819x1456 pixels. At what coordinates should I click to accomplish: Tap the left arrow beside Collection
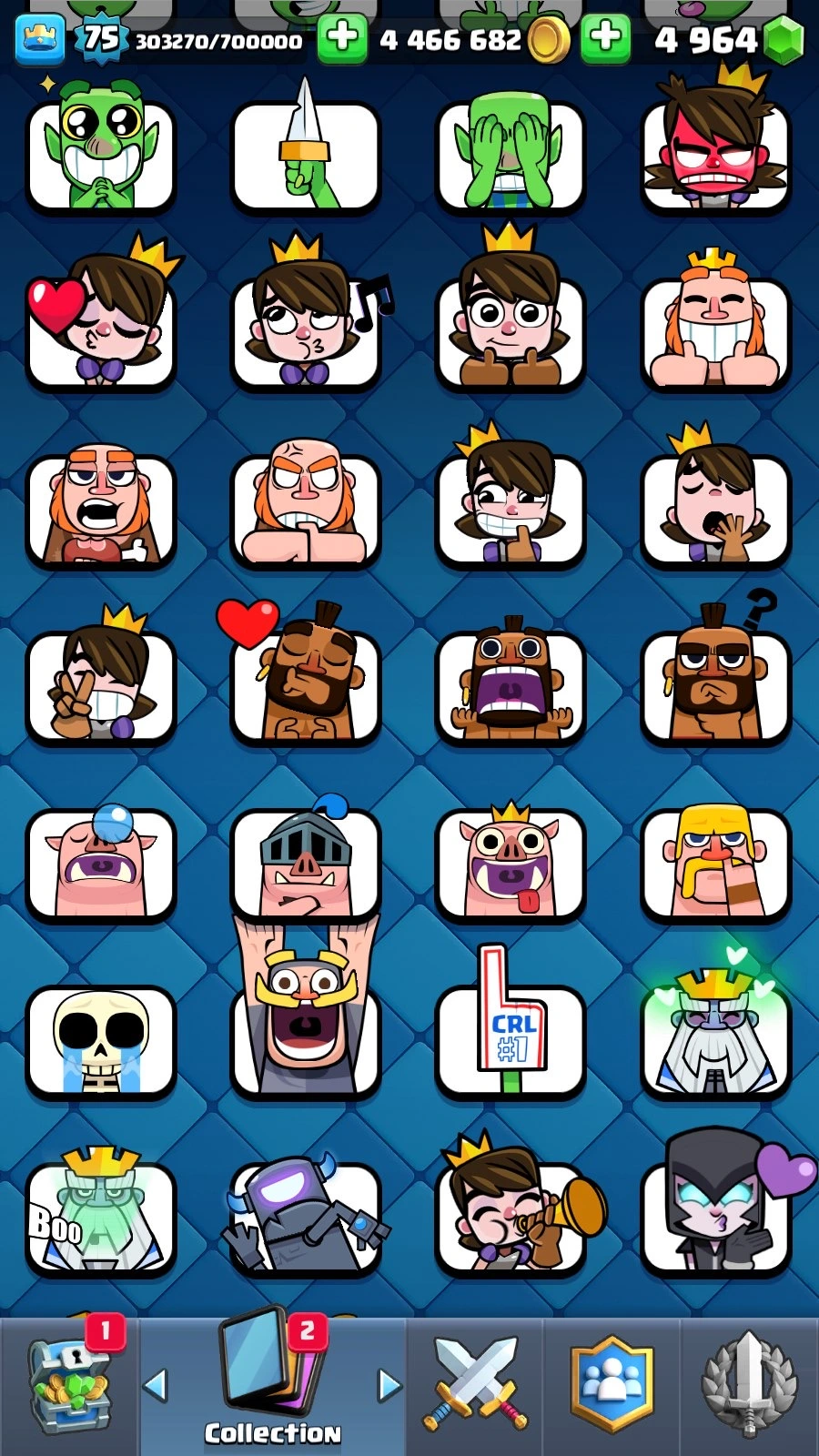pyautogui.click(x=156, y=1386)
